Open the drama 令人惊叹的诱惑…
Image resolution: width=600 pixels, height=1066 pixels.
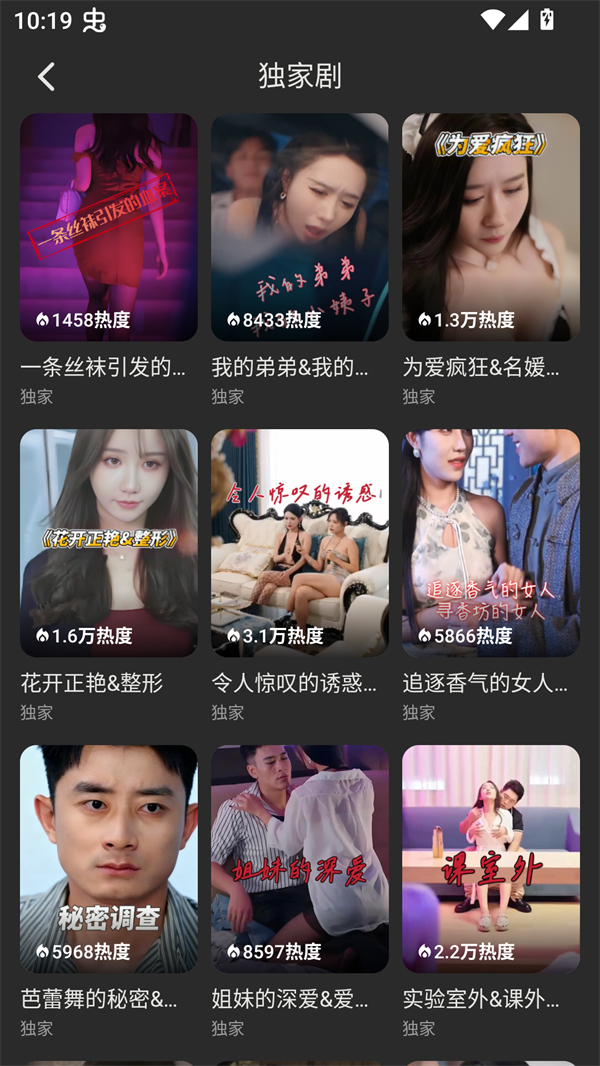[299, 543]
